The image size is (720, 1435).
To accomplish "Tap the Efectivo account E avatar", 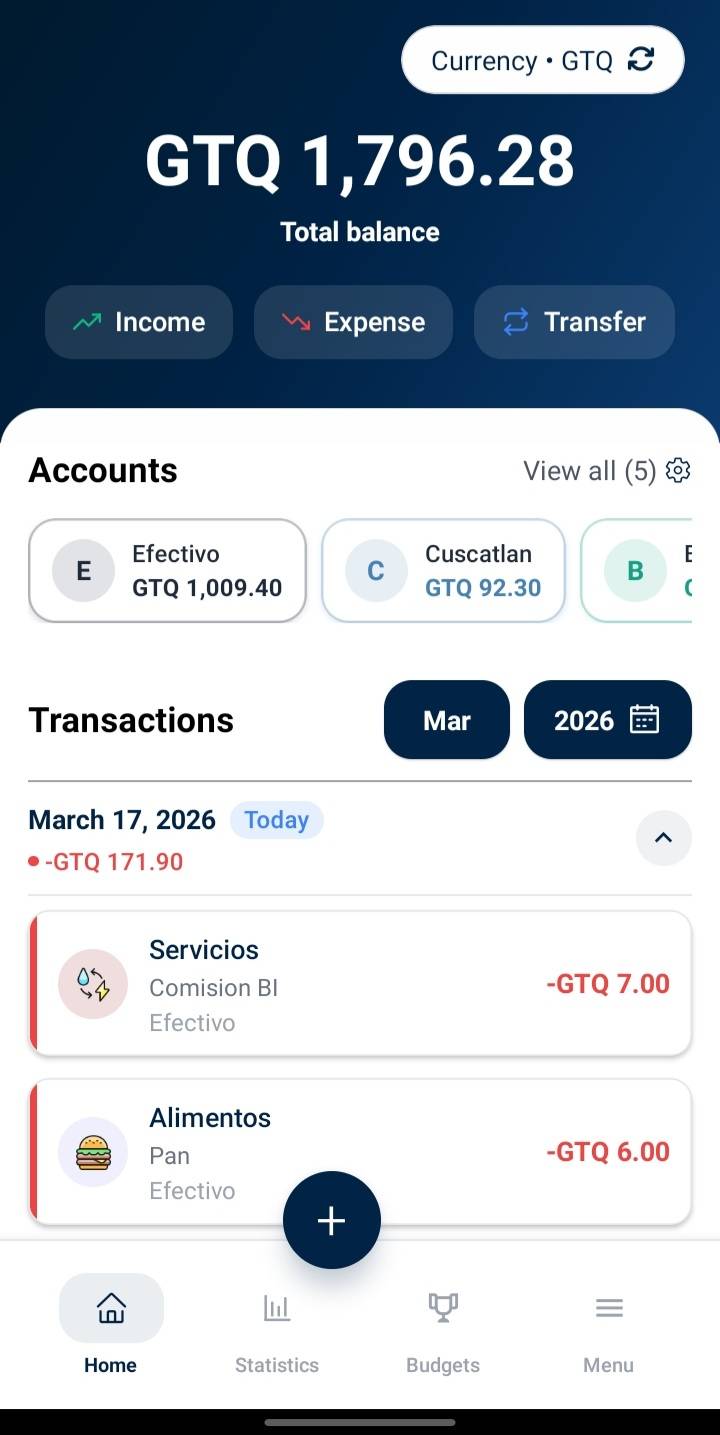I will pos(82,570).
